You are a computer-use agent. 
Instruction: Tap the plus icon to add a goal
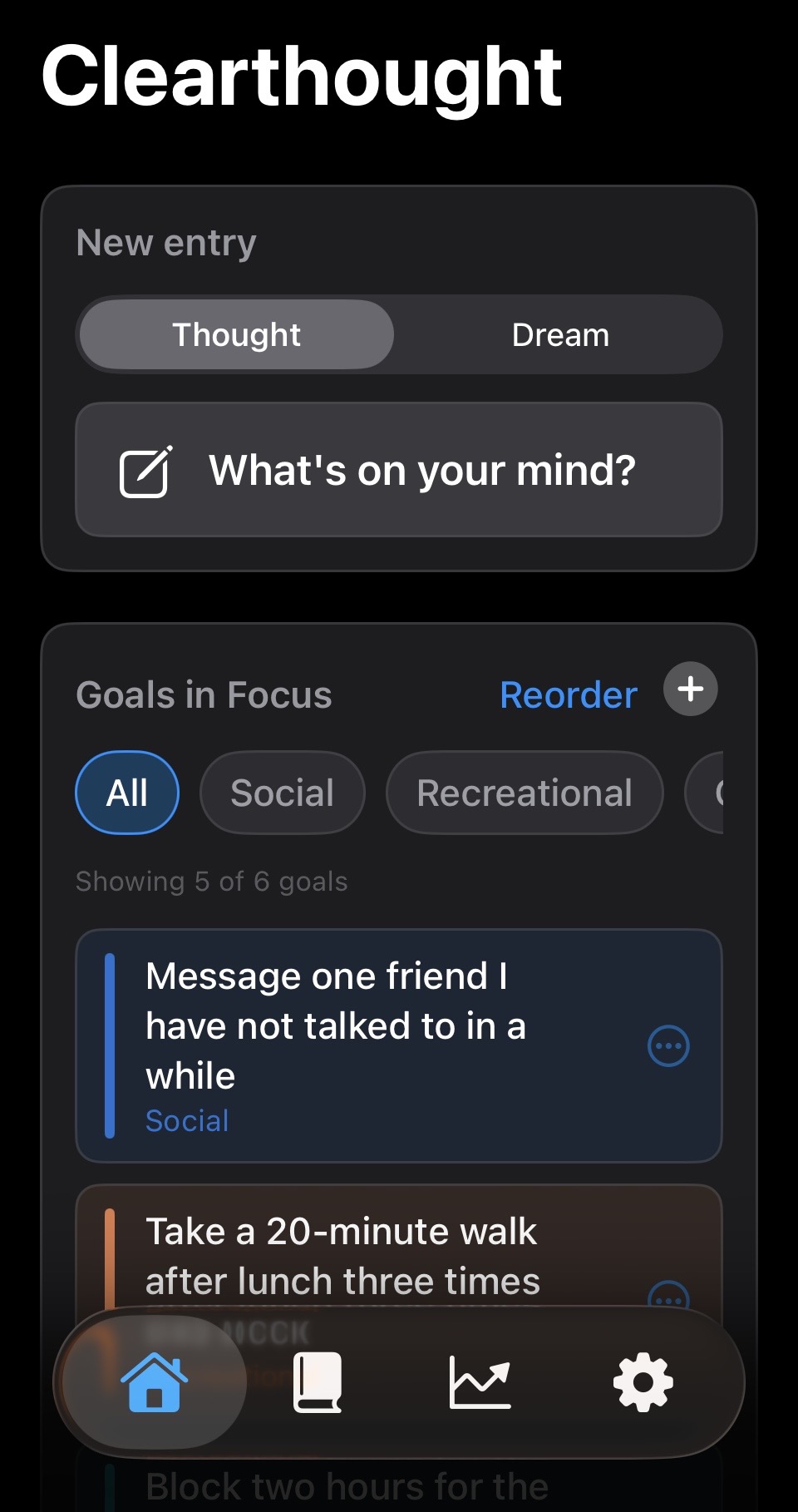pos(690,689)
